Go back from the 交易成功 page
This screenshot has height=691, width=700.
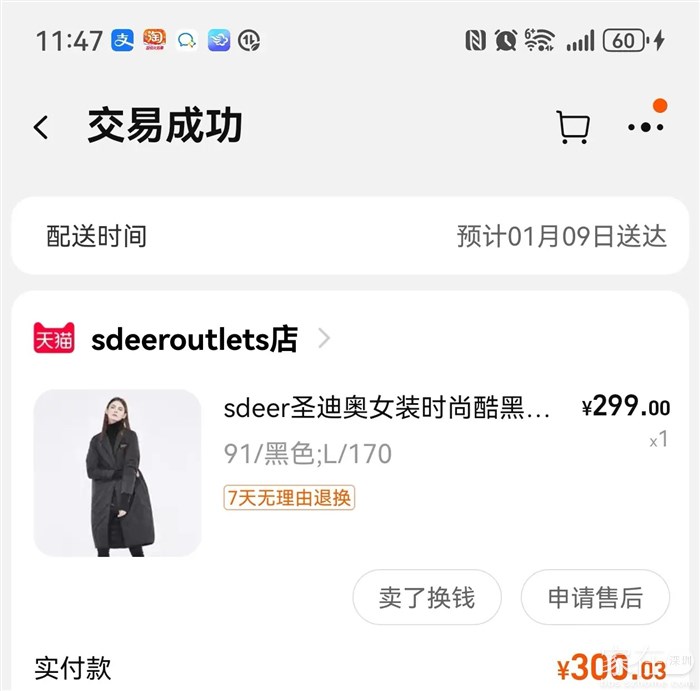(x=41, y=128)
